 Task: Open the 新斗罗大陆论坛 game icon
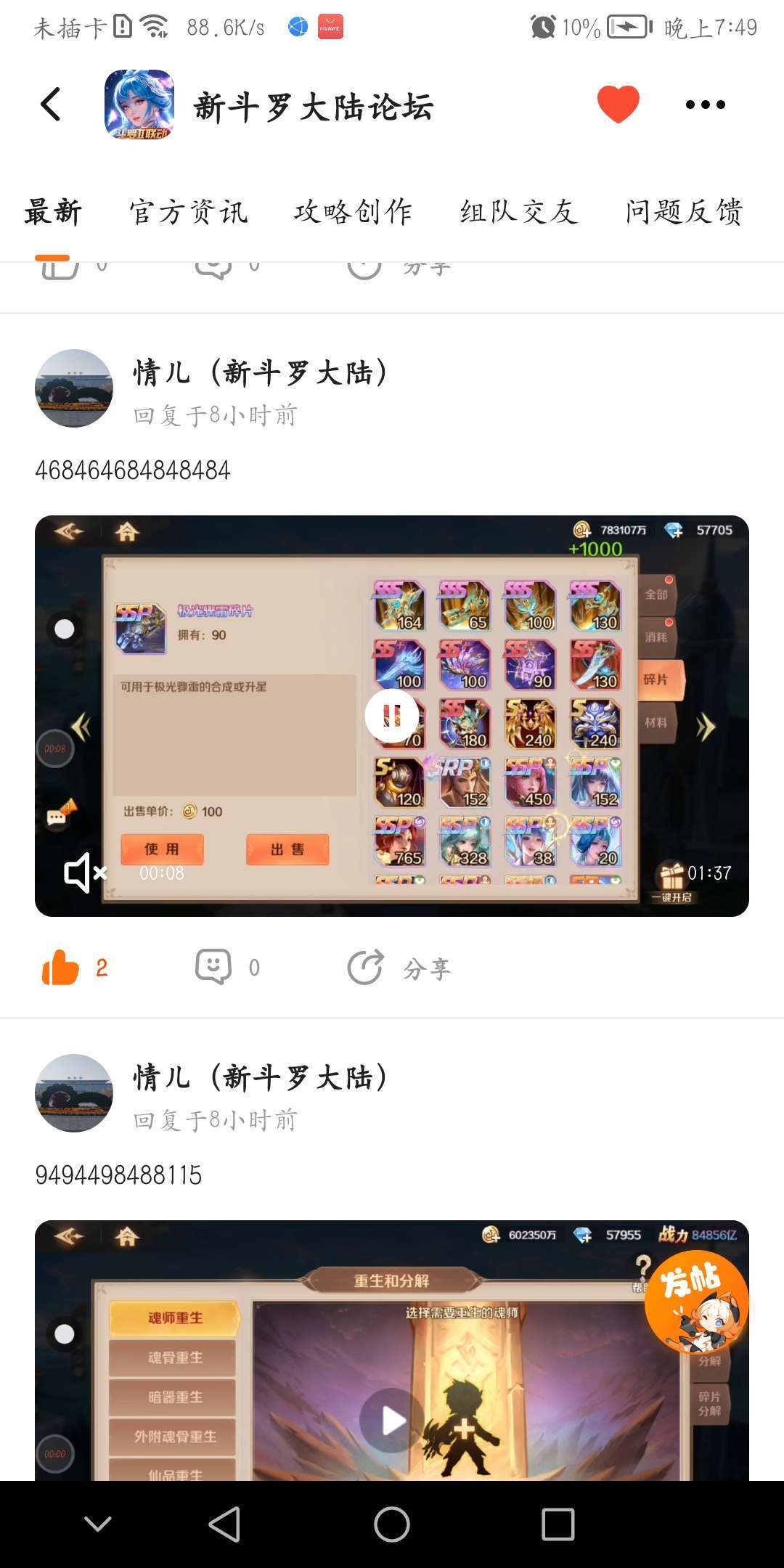click(139, 105)
